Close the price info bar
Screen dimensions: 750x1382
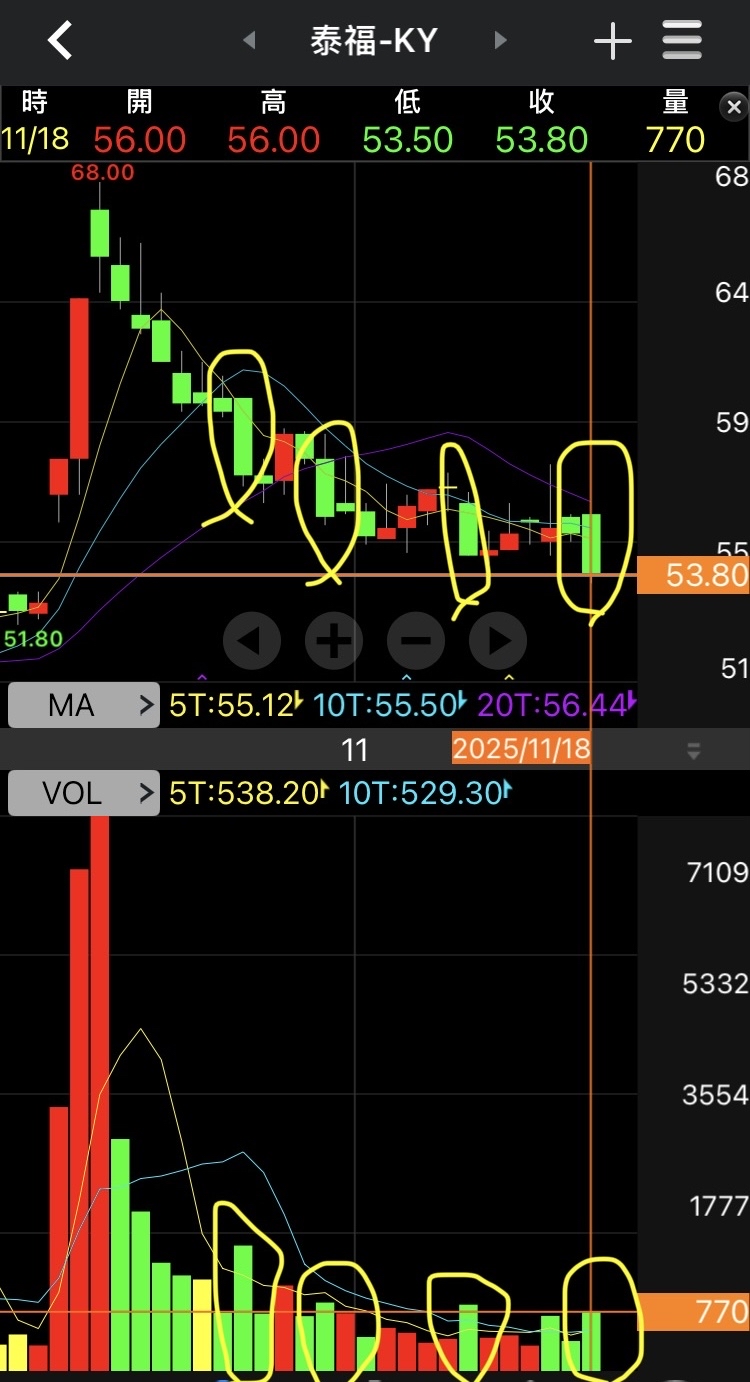pyautogui.click(x=734, y=107)
